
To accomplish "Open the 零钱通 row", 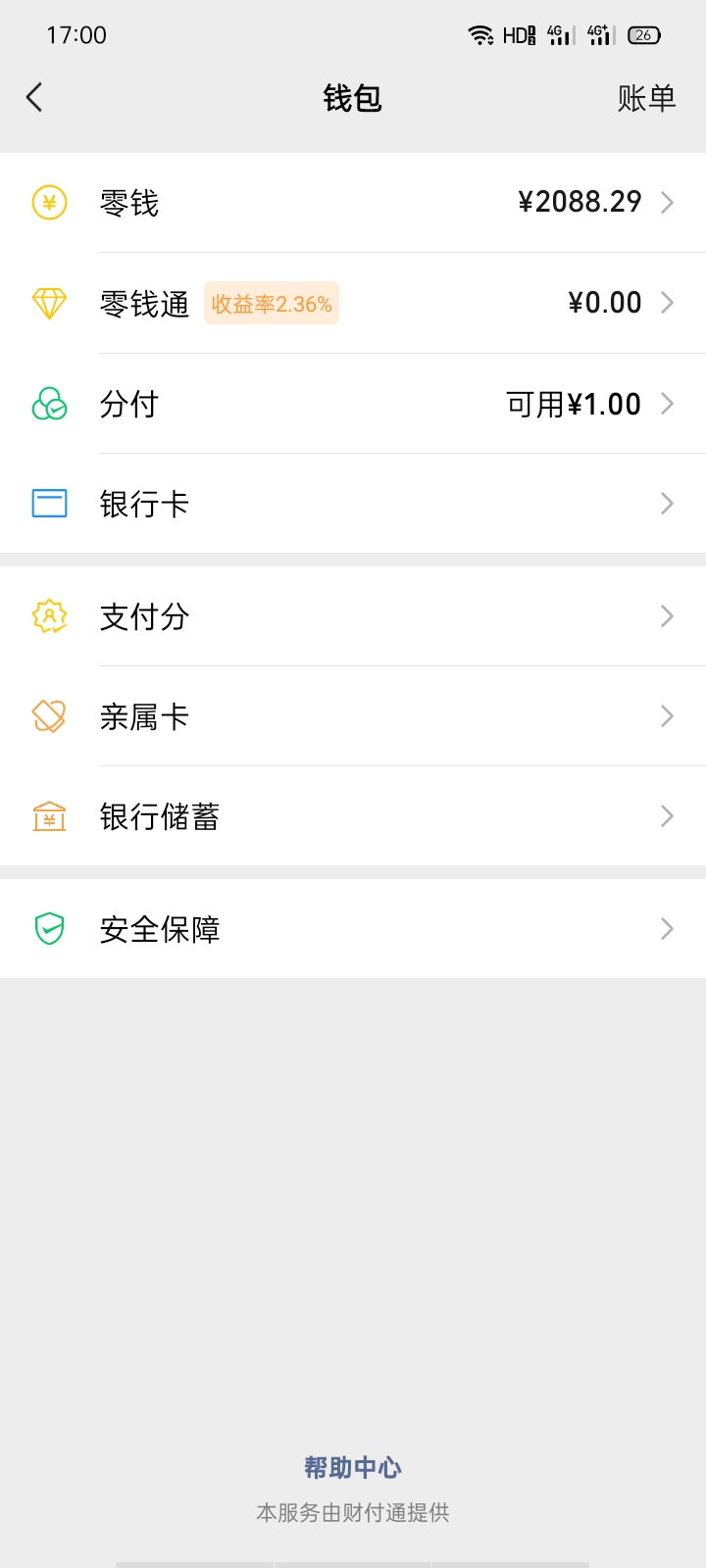I will click(353, 303).
